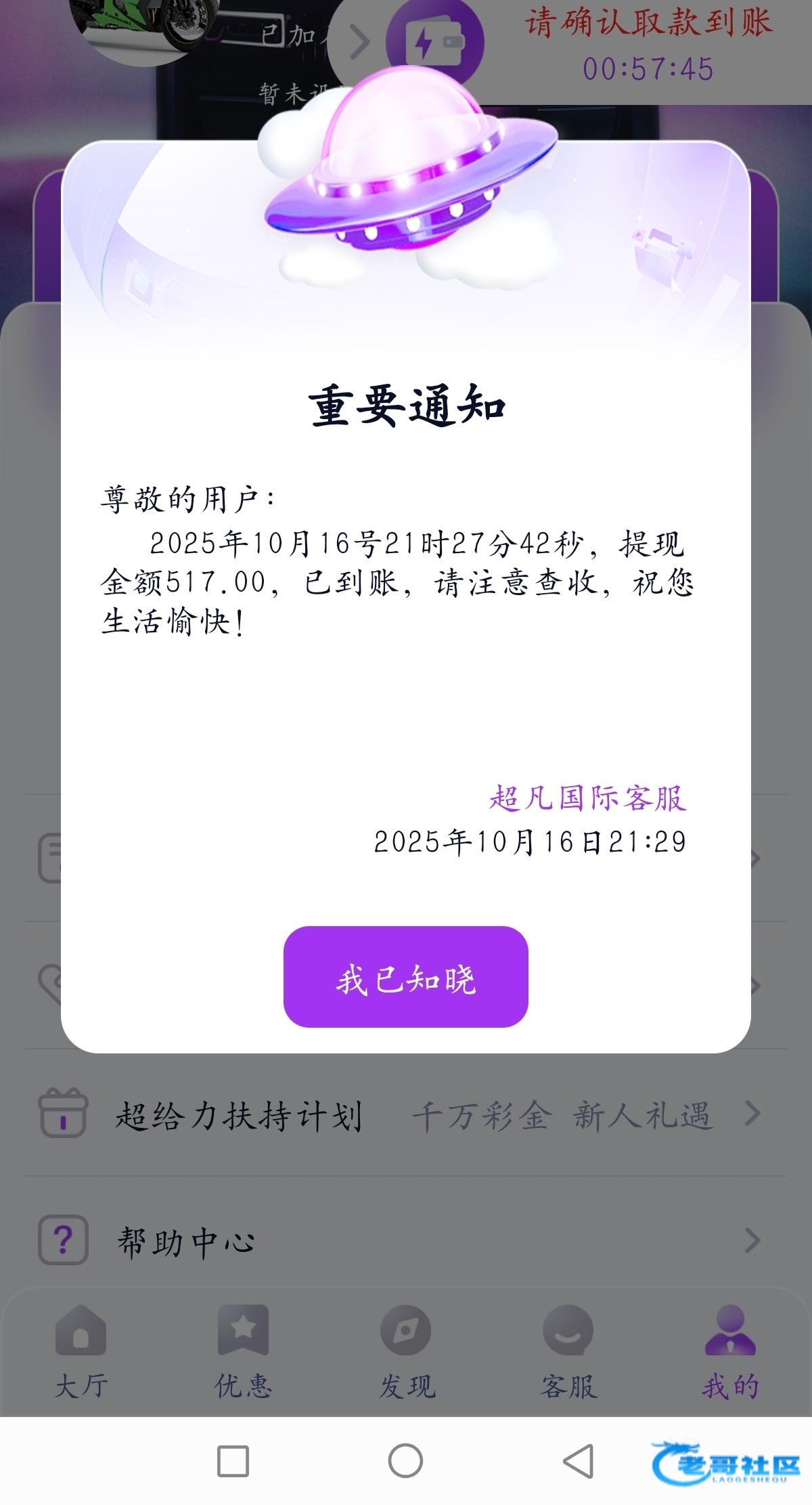The height and width of the screenshot is (1505, 812).
Task: Select the 我的 tab
Action: pyautogui.click(x=730, y=1351)
